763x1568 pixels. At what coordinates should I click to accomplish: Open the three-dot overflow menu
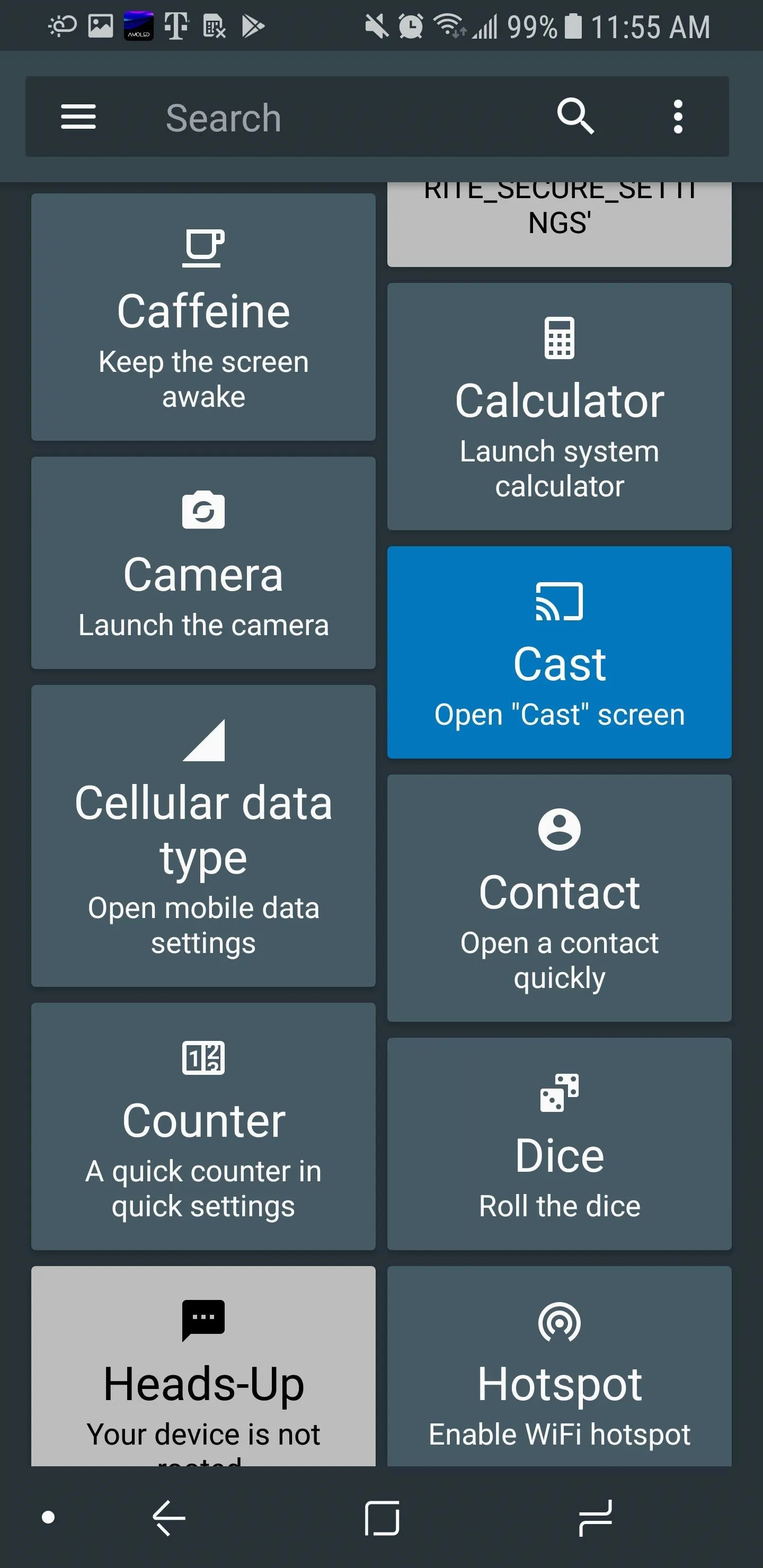(x=678, y=116)
